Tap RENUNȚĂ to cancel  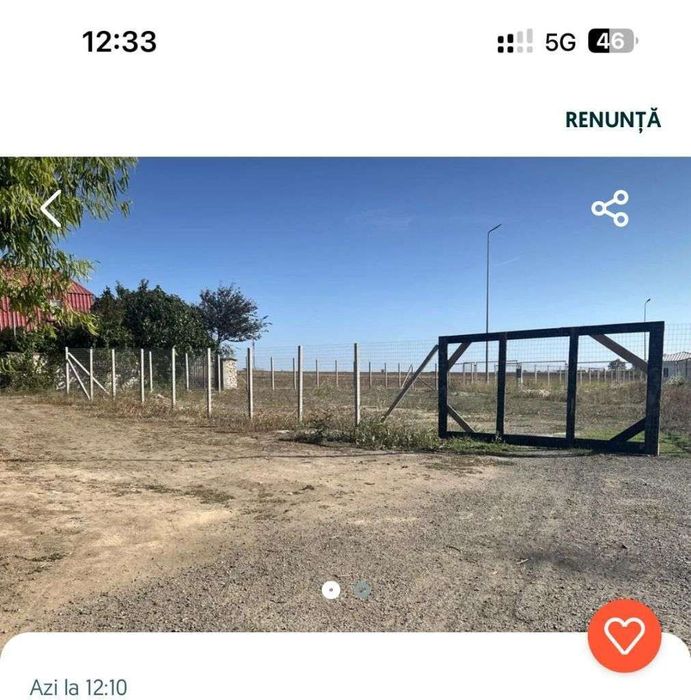tap(612, 119)
